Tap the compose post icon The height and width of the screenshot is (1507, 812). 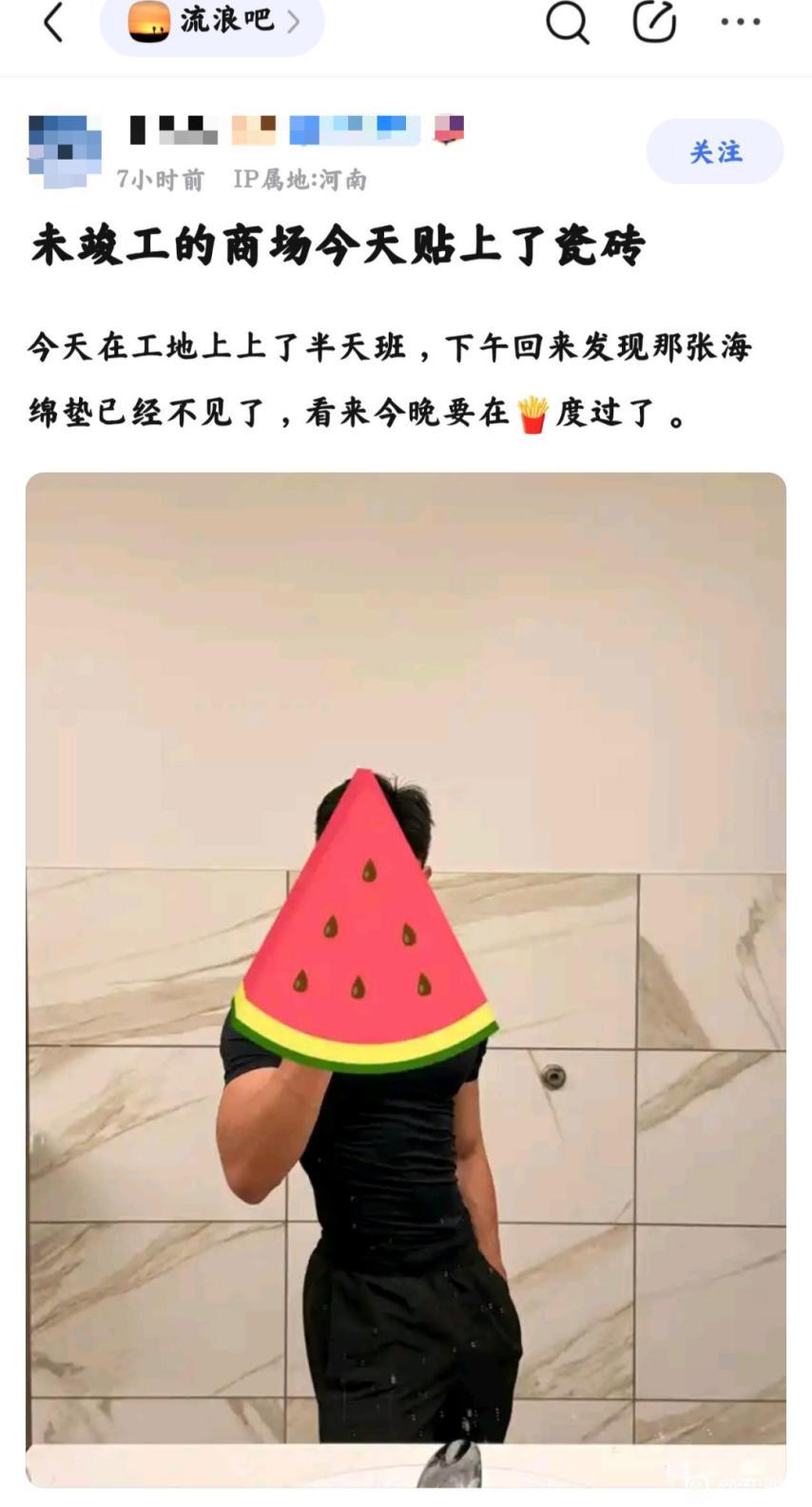click(654, 22)
